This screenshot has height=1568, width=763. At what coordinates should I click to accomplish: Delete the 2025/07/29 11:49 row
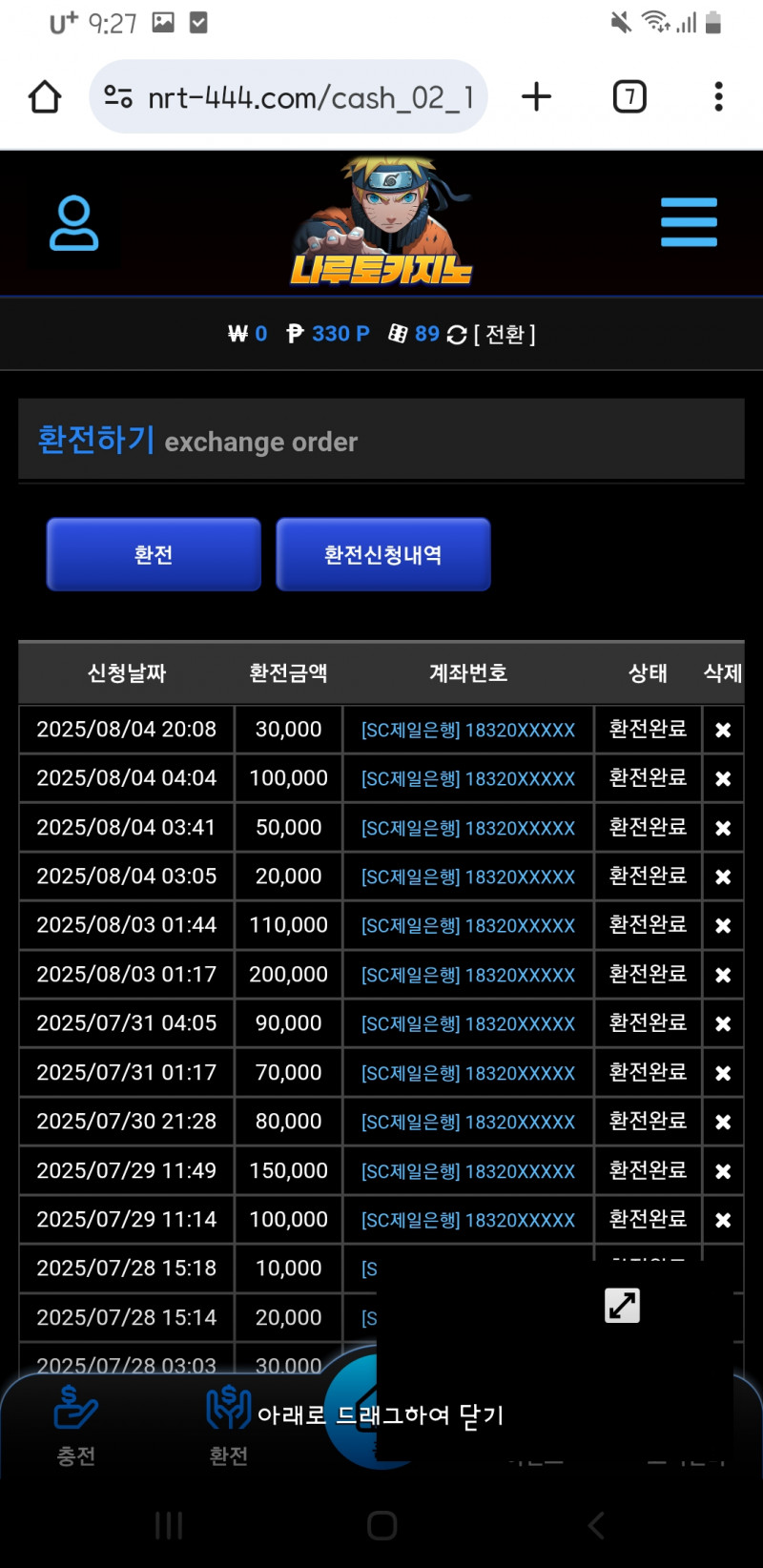[x=723, y=1170]
